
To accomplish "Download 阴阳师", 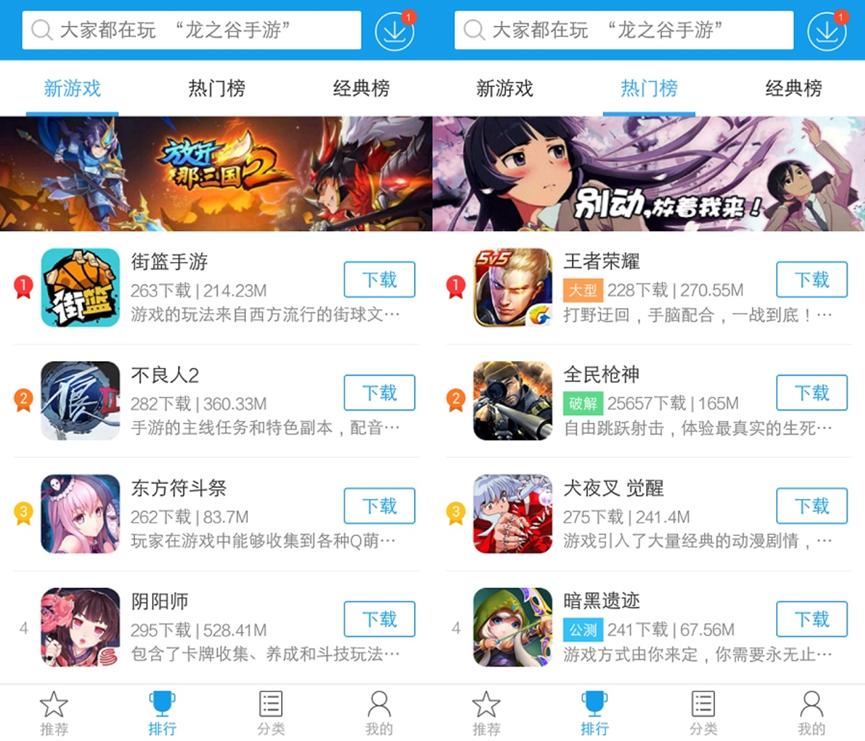I will [x=379, y=619].
